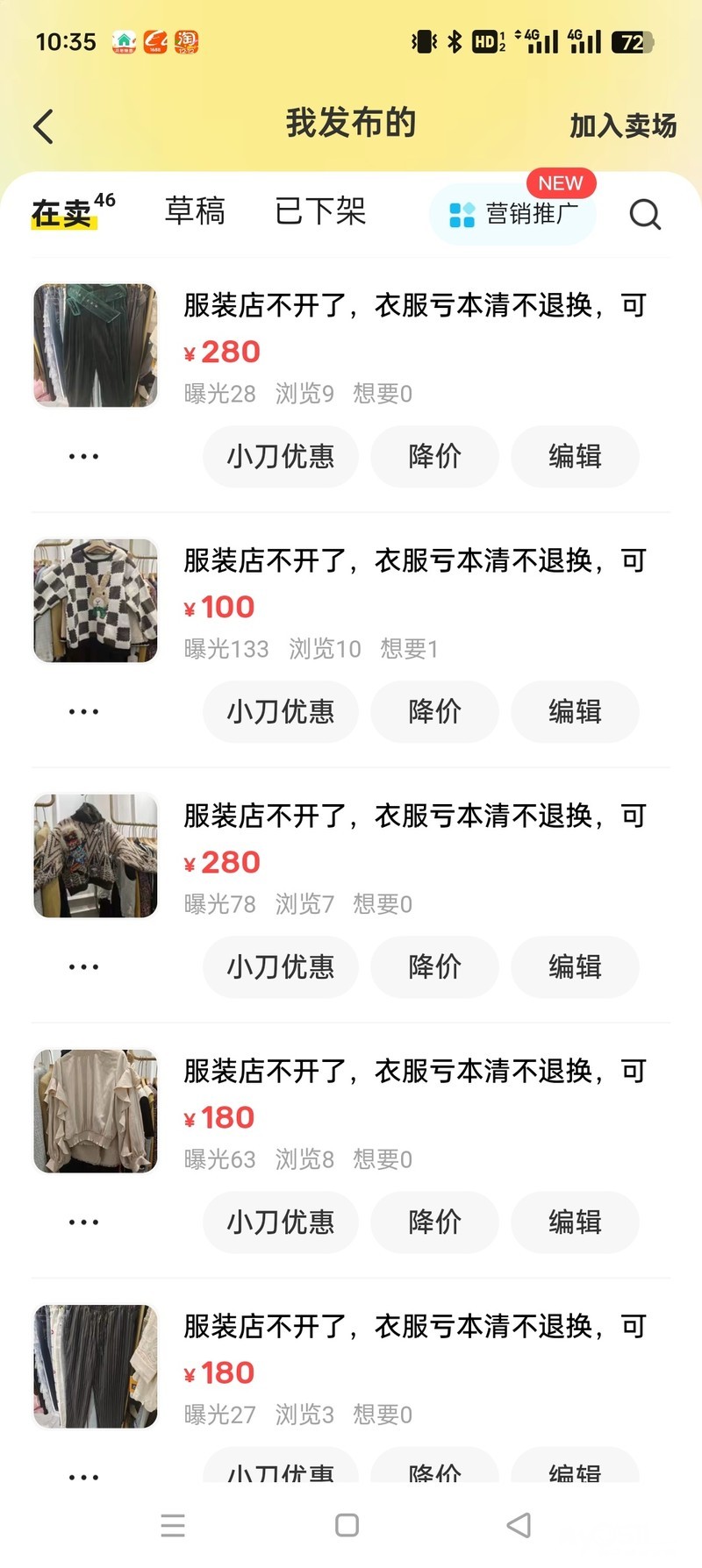This screenshot has width=702, height=1568.
Task: Tap 加入卖场 in the header
Action: tap(623, 126)
